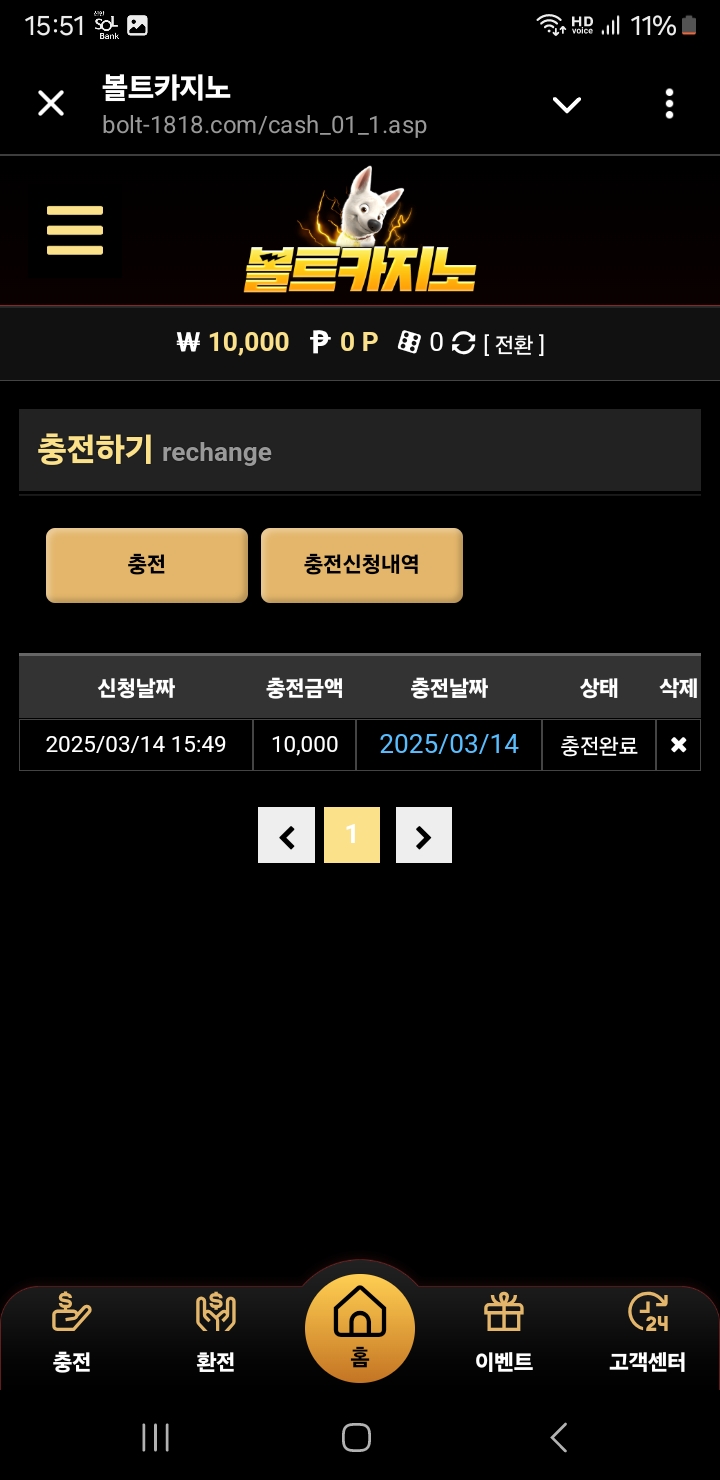This screenshot has width=720, height=1480.
Task: Open the browser overflow menu
Action: 669,104
